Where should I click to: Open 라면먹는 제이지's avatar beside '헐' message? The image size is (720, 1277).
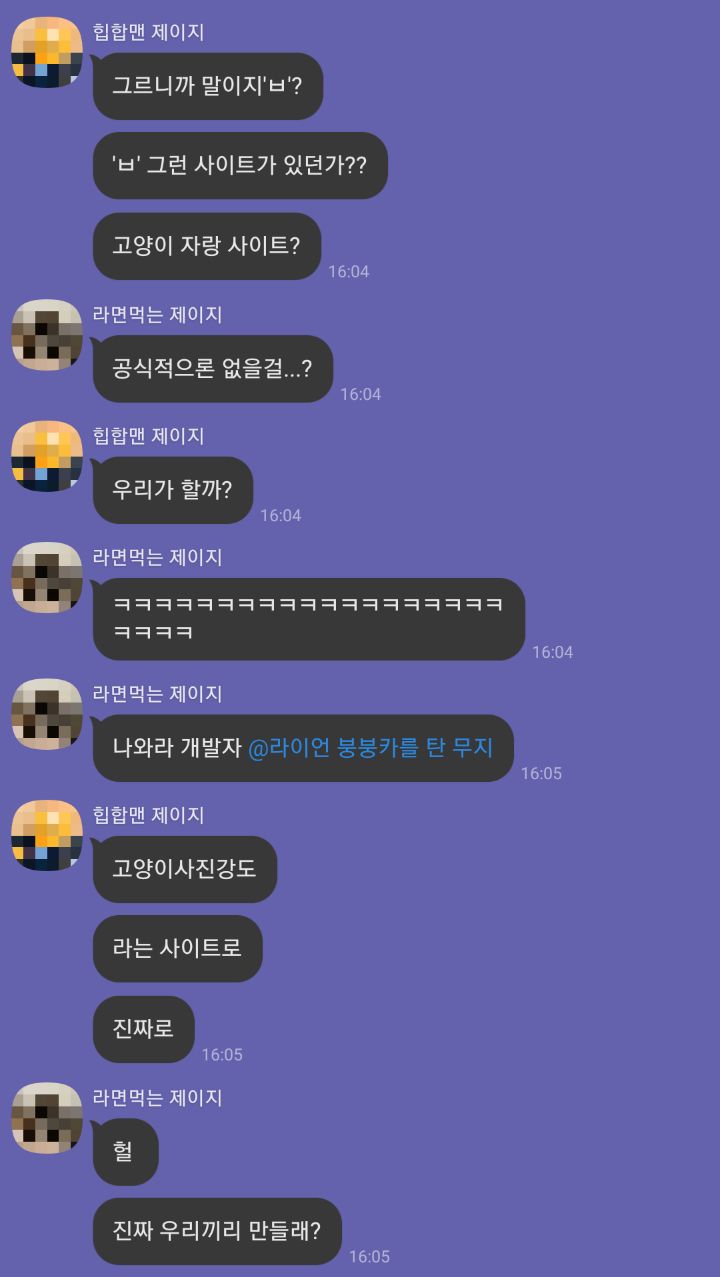47,1118
